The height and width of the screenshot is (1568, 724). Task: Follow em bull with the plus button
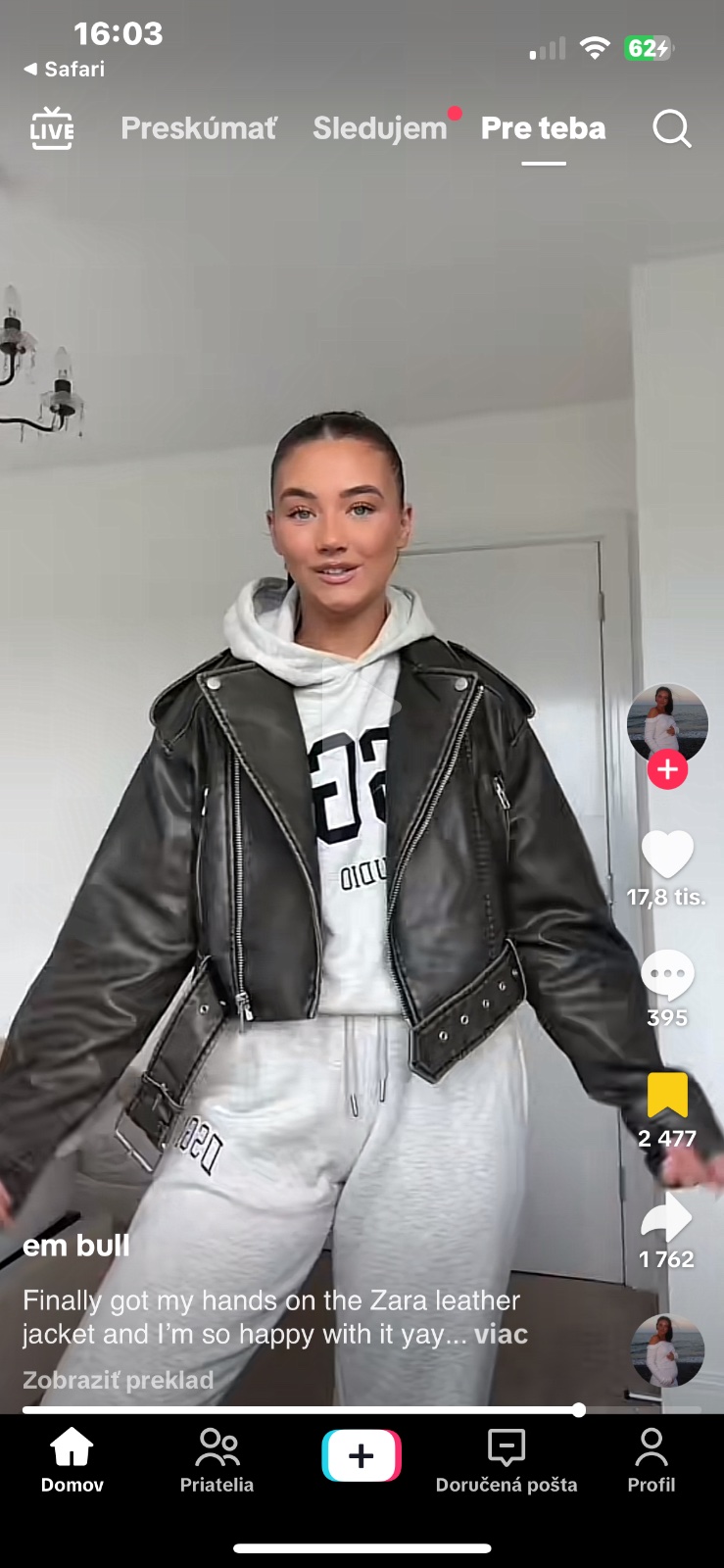coord(667,769)
